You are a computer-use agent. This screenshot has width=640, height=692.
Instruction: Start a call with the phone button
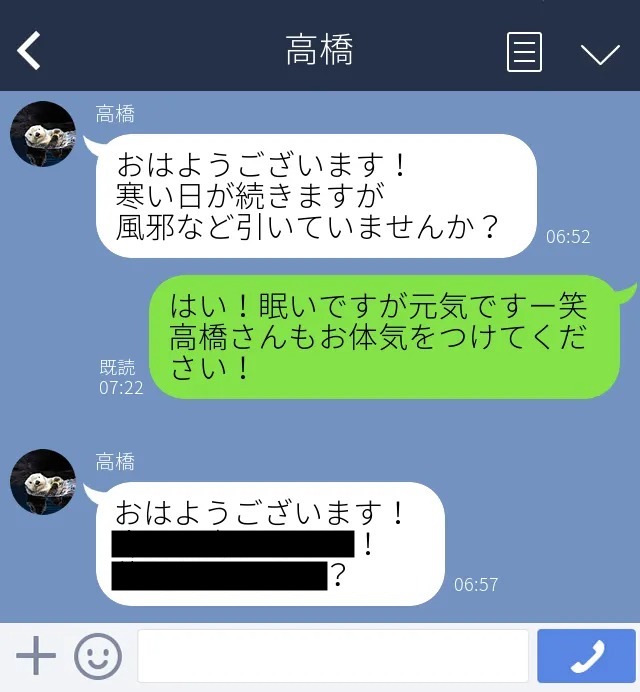pos(586,656)
